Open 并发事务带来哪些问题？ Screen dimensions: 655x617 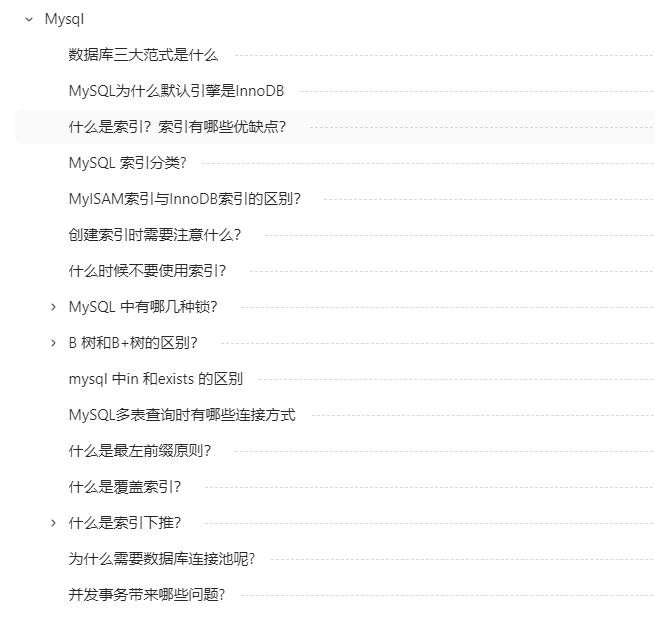point(147,595)
